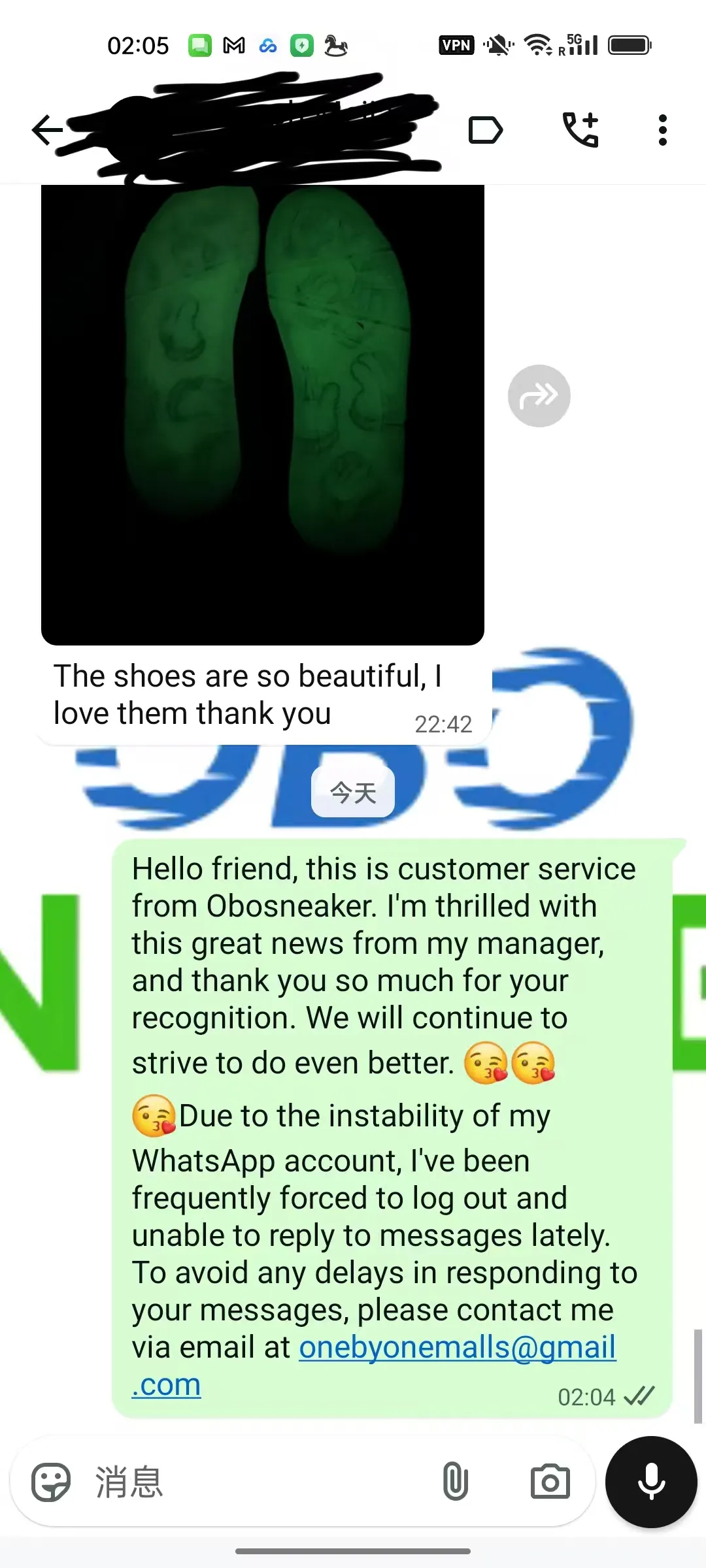Open the onebyonemalls@gmail.com email link
Viewport: 706px width, 1568px height.
(x=457, y=1348)
